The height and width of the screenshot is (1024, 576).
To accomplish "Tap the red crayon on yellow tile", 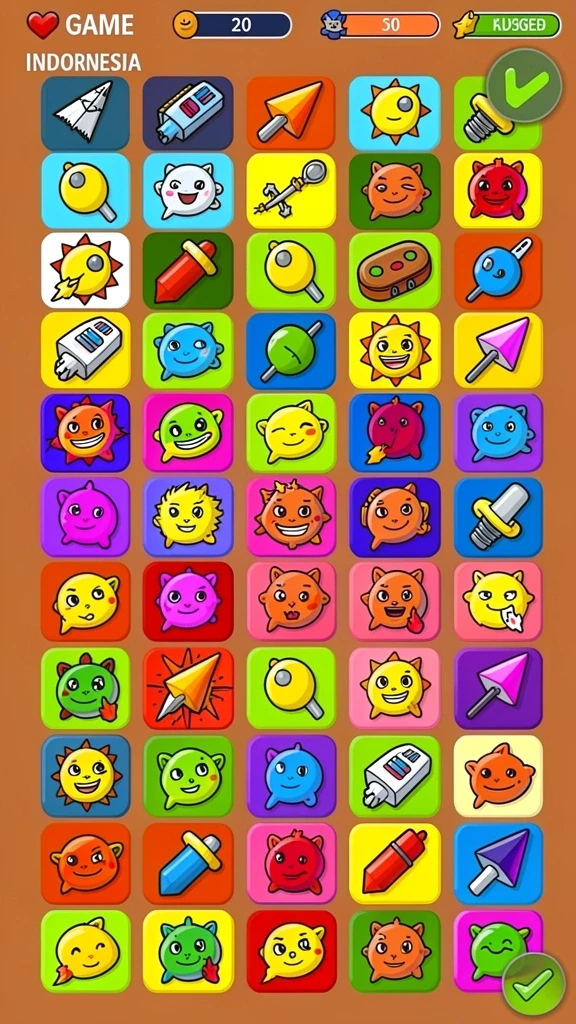I will click(x=394, y=863).
